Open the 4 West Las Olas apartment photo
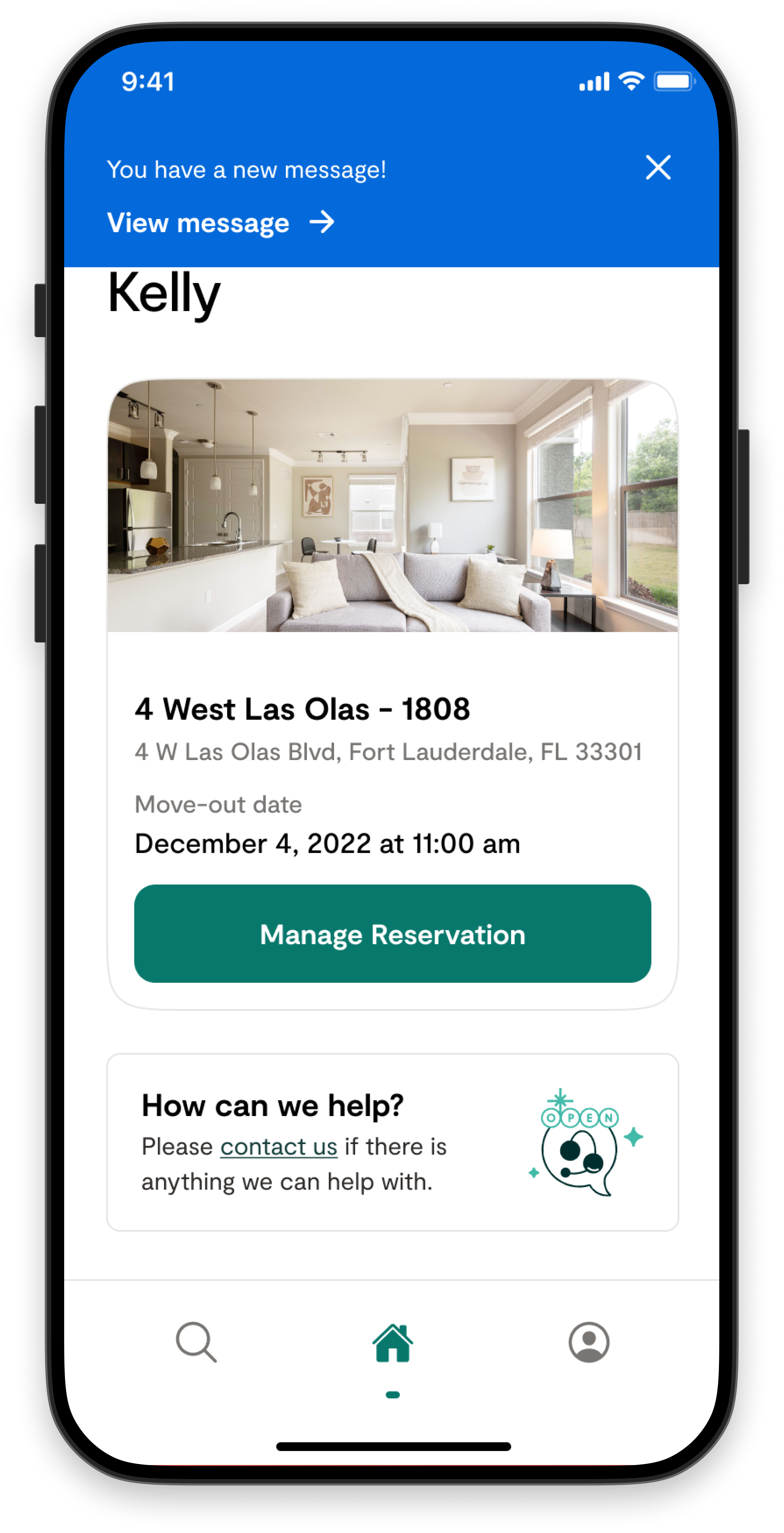 click(393, 505)
